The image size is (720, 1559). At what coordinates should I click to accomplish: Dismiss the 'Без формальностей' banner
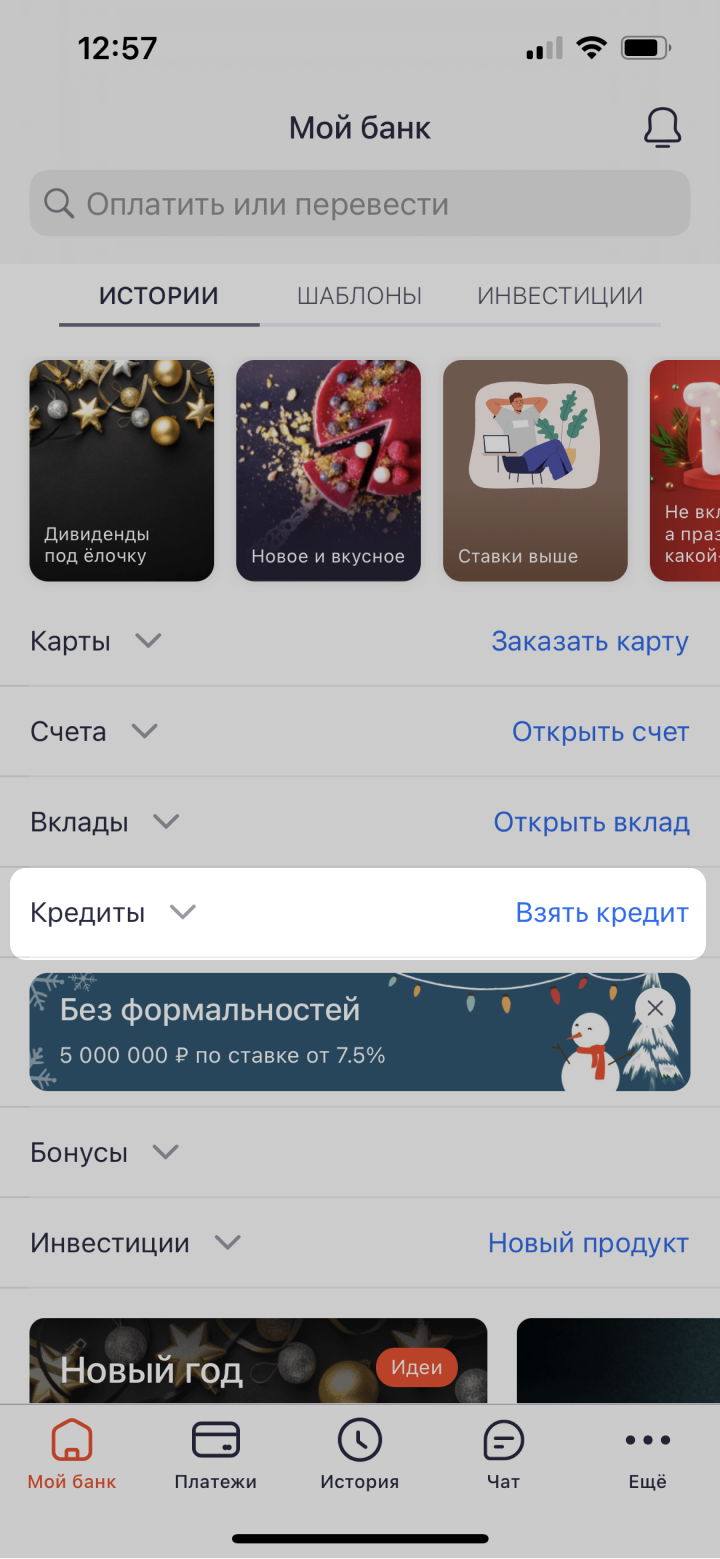[x=655, y=1008]
